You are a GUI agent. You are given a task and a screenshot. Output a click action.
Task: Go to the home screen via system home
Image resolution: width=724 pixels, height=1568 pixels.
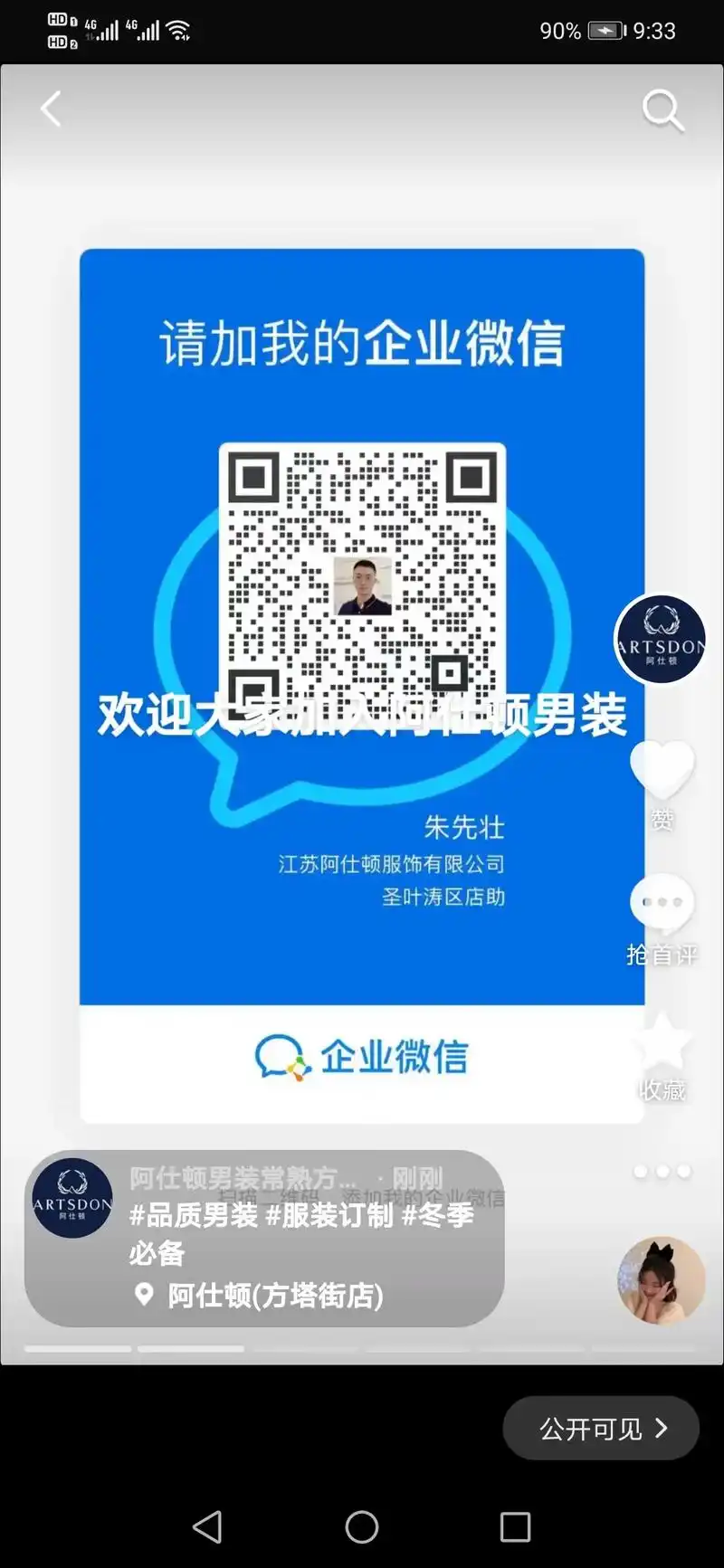point(362,1527)
